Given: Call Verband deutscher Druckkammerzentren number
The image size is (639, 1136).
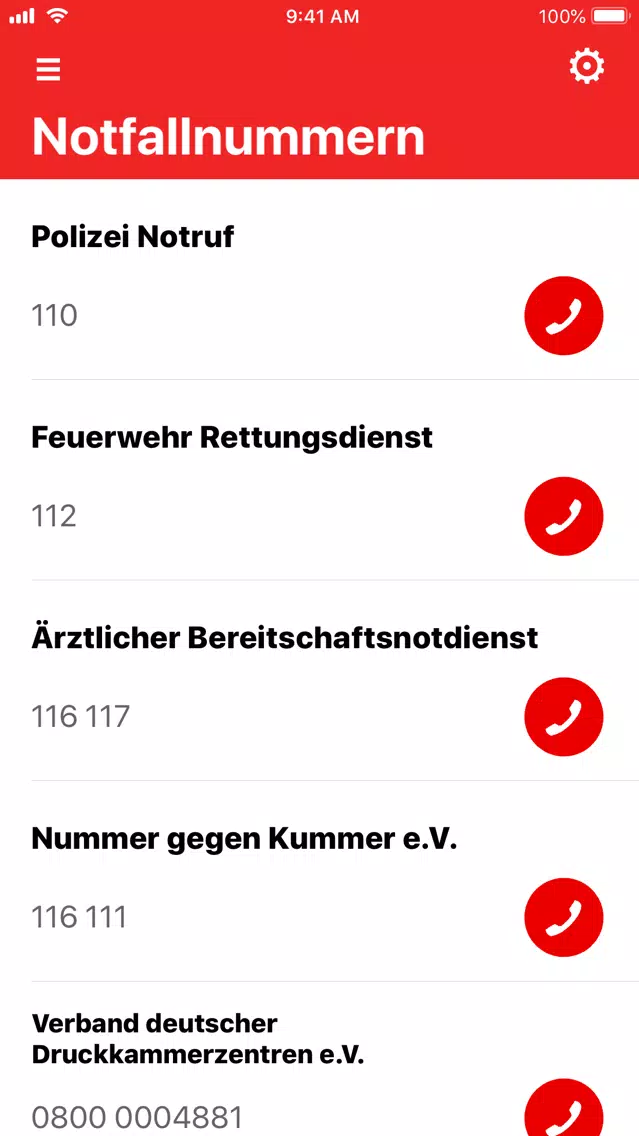Looking at the screenshot, I should (564, 1108).
